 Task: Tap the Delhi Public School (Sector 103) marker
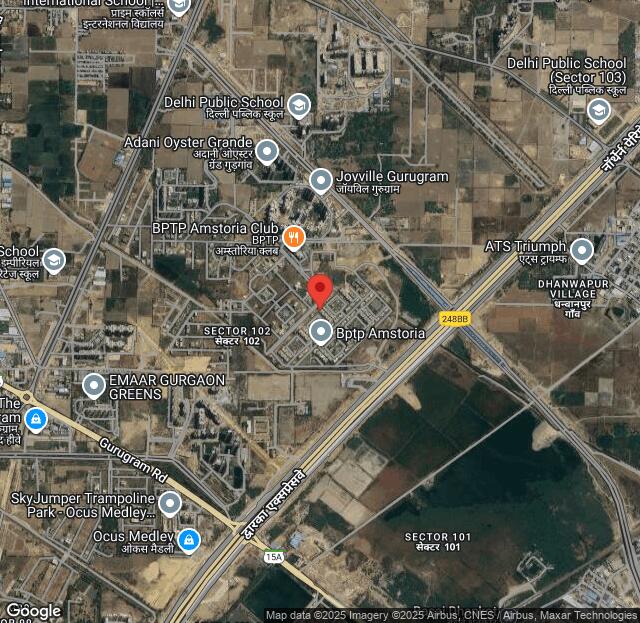pyautogui.click(x=598, y=110)
